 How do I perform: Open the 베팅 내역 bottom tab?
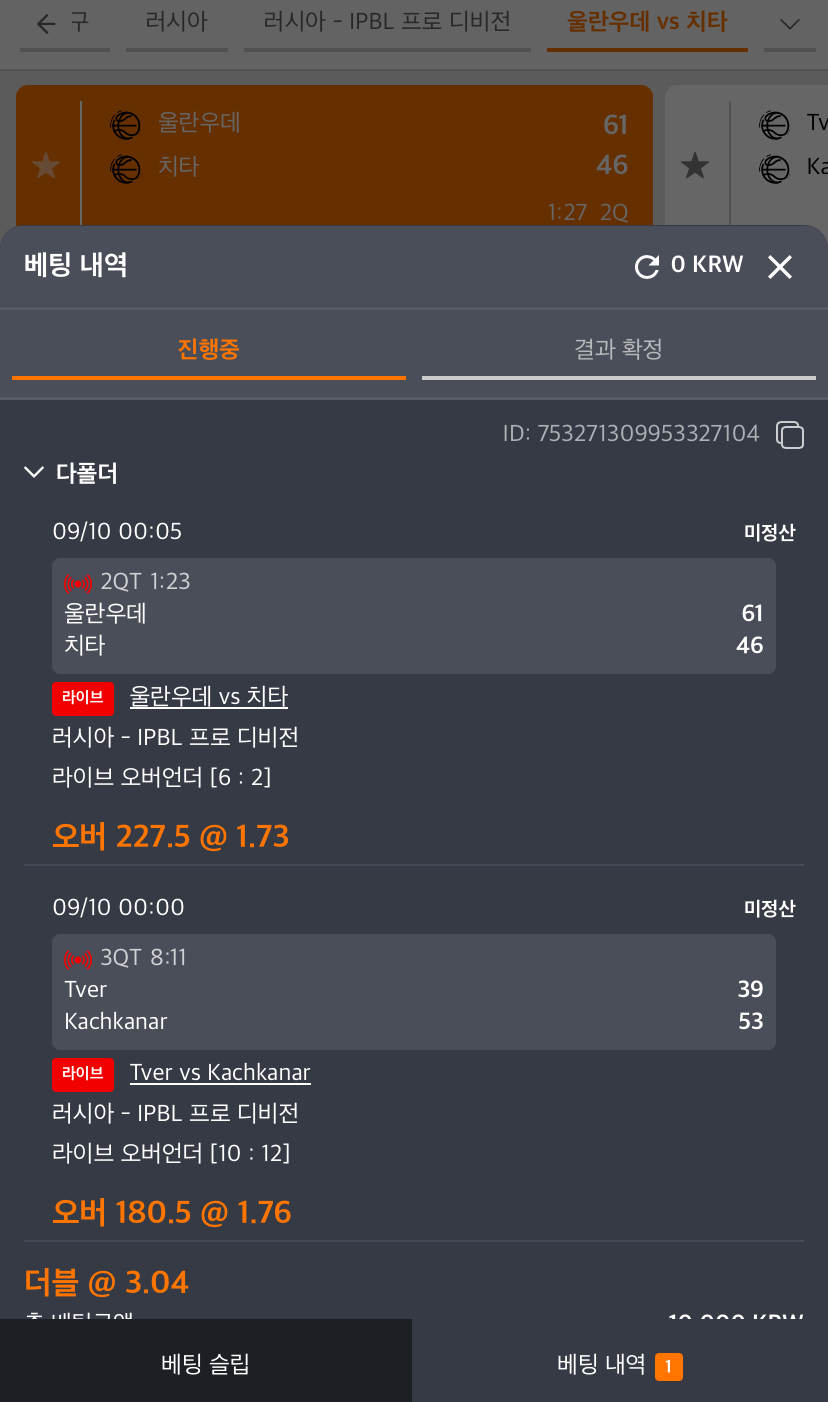(x=618, y=1365)
